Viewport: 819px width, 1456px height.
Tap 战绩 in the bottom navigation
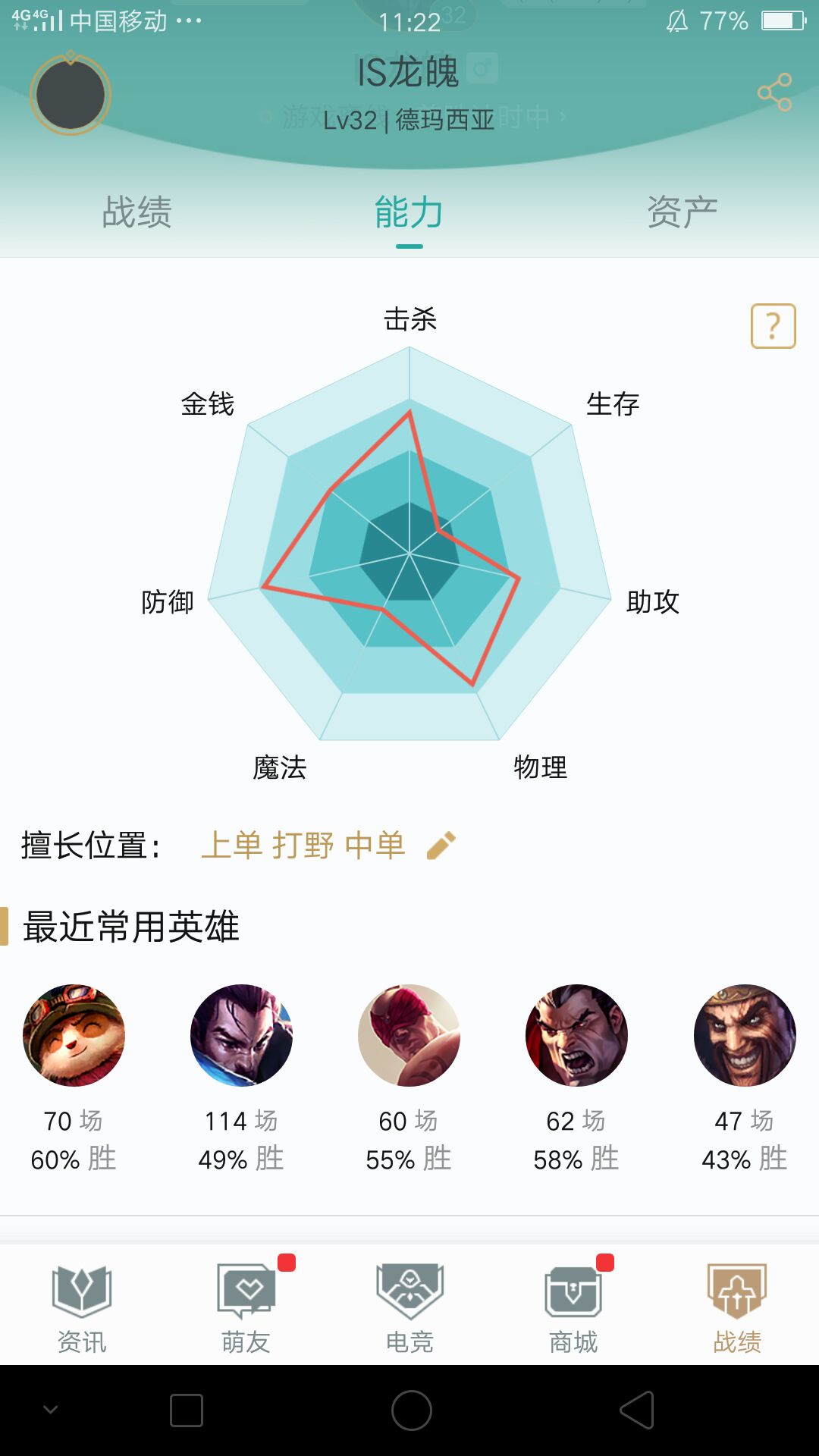point(737,1307)
